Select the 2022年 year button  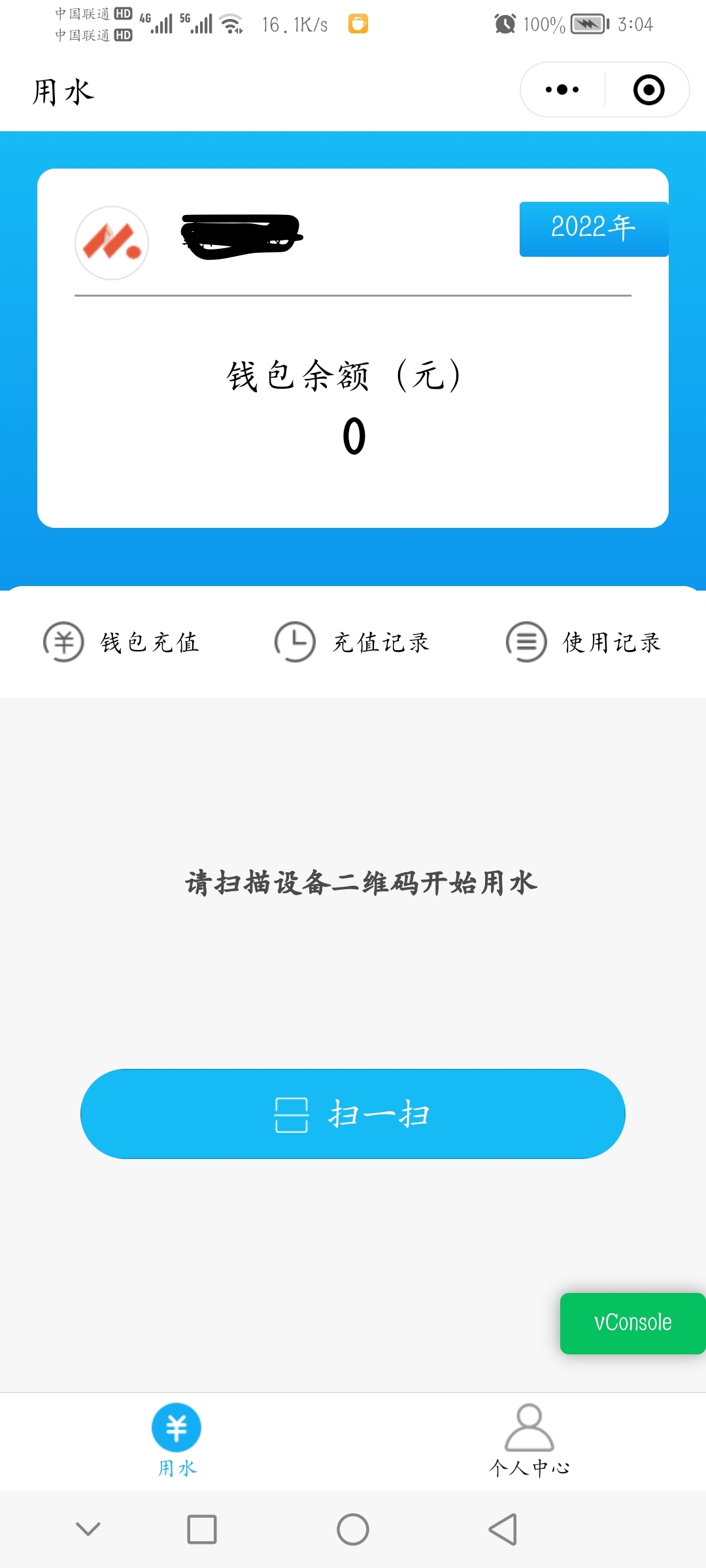[594, 229]
